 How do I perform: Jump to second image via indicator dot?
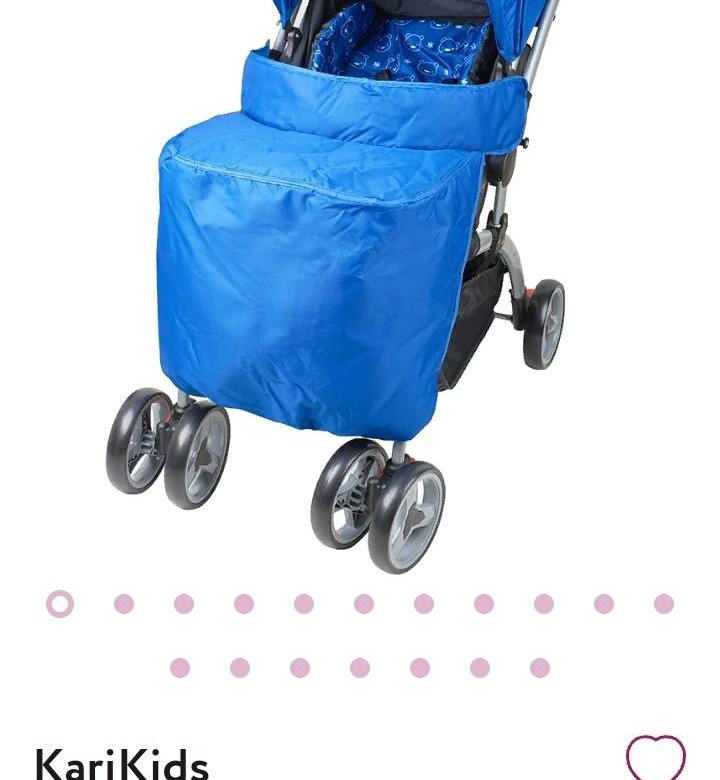(x=124, y=604)
